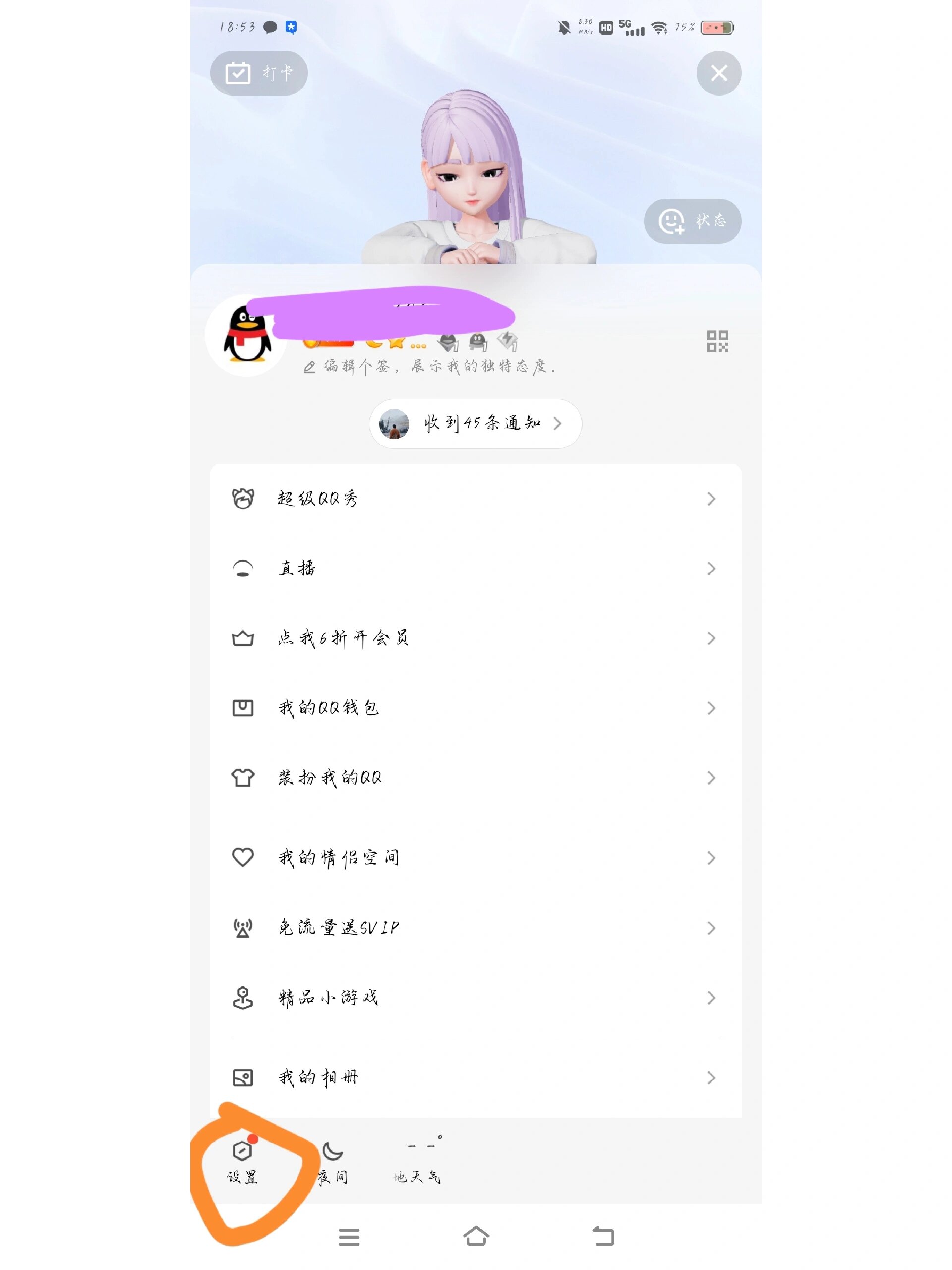Open 精品小游戏 via the controller icon
This screenshot has height=1270, width=952.
coord(243,997)
